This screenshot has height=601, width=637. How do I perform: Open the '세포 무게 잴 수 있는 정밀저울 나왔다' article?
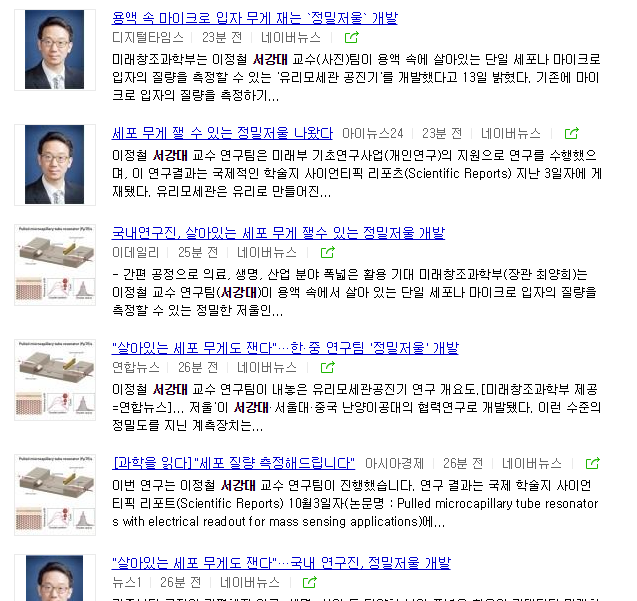pyautogui.click(x=222, y=133)
